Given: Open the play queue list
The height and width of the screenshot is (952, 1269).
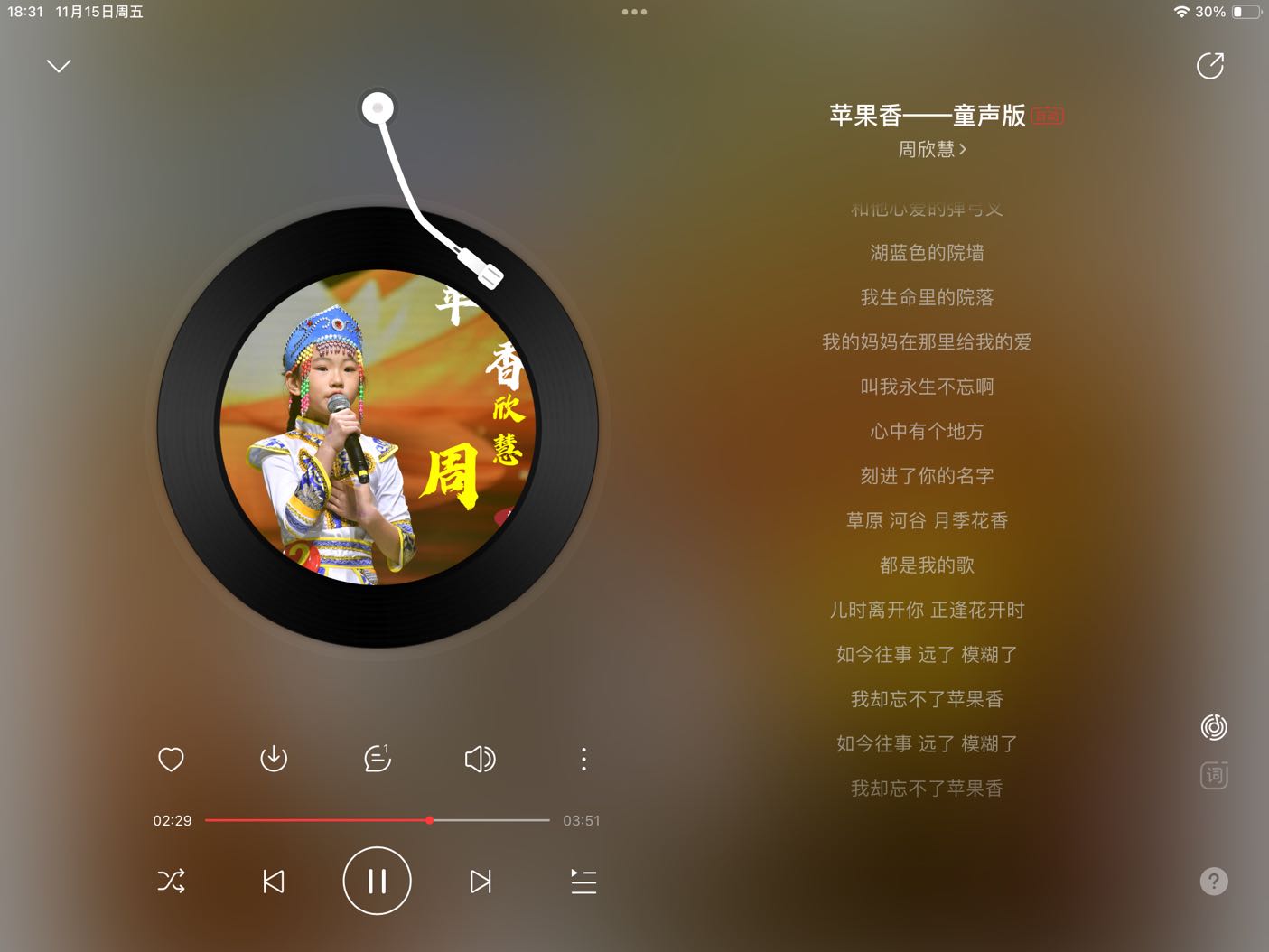Looking at the screenshot, I should click(583, 881).
